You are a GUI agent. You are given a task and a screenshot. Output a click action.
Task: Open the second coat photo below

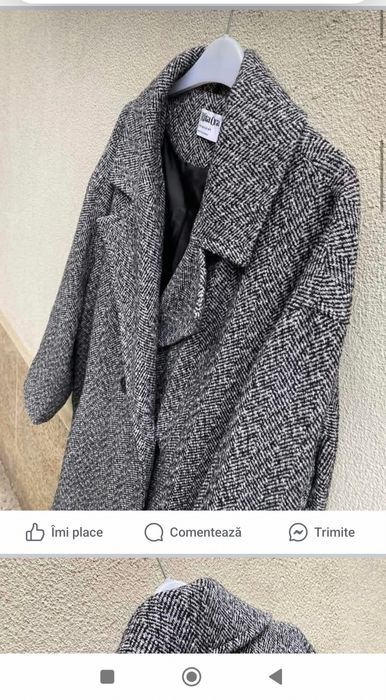click(193, 606)
